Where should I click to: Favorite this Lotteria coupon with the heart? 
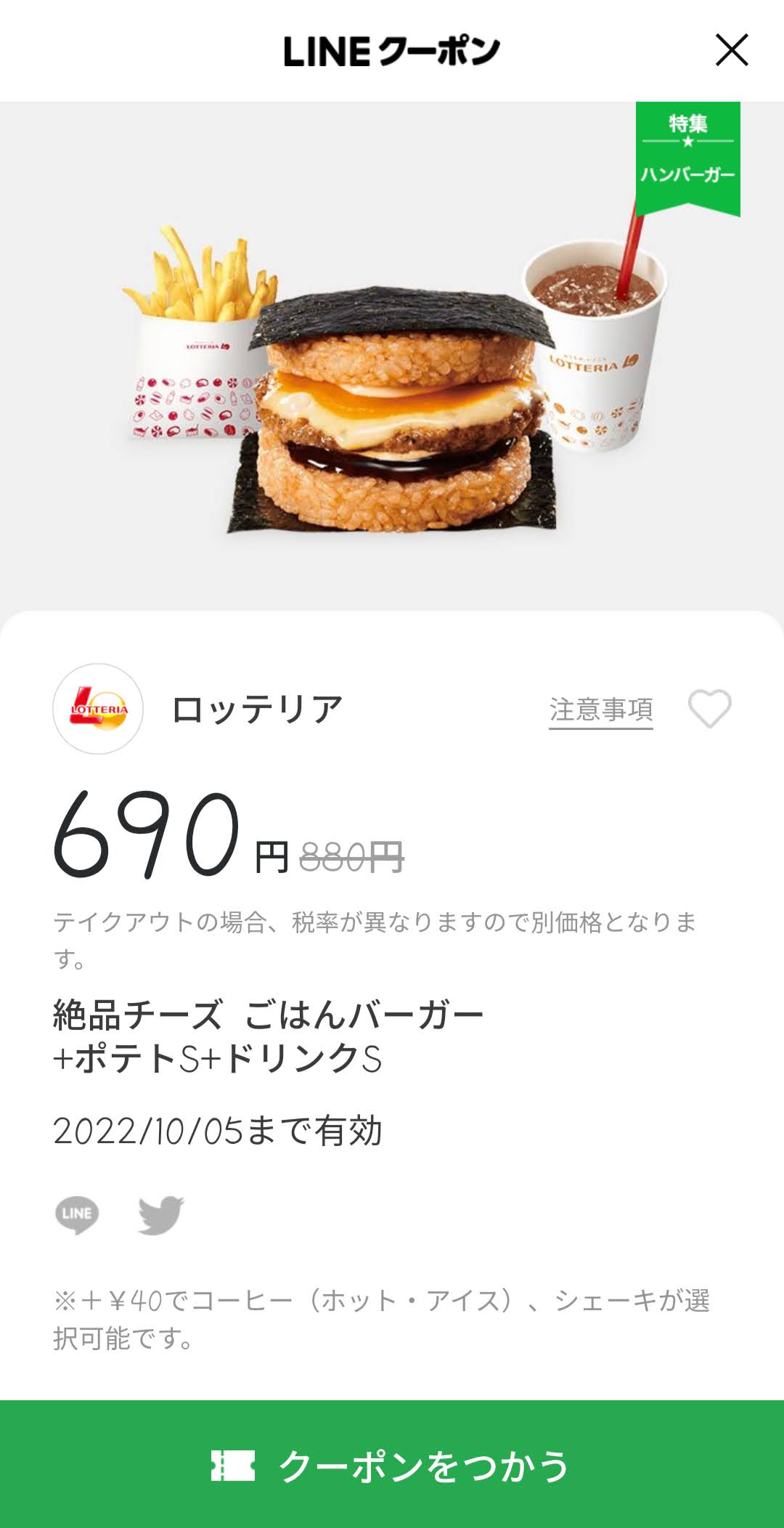(x=709, y=709)
